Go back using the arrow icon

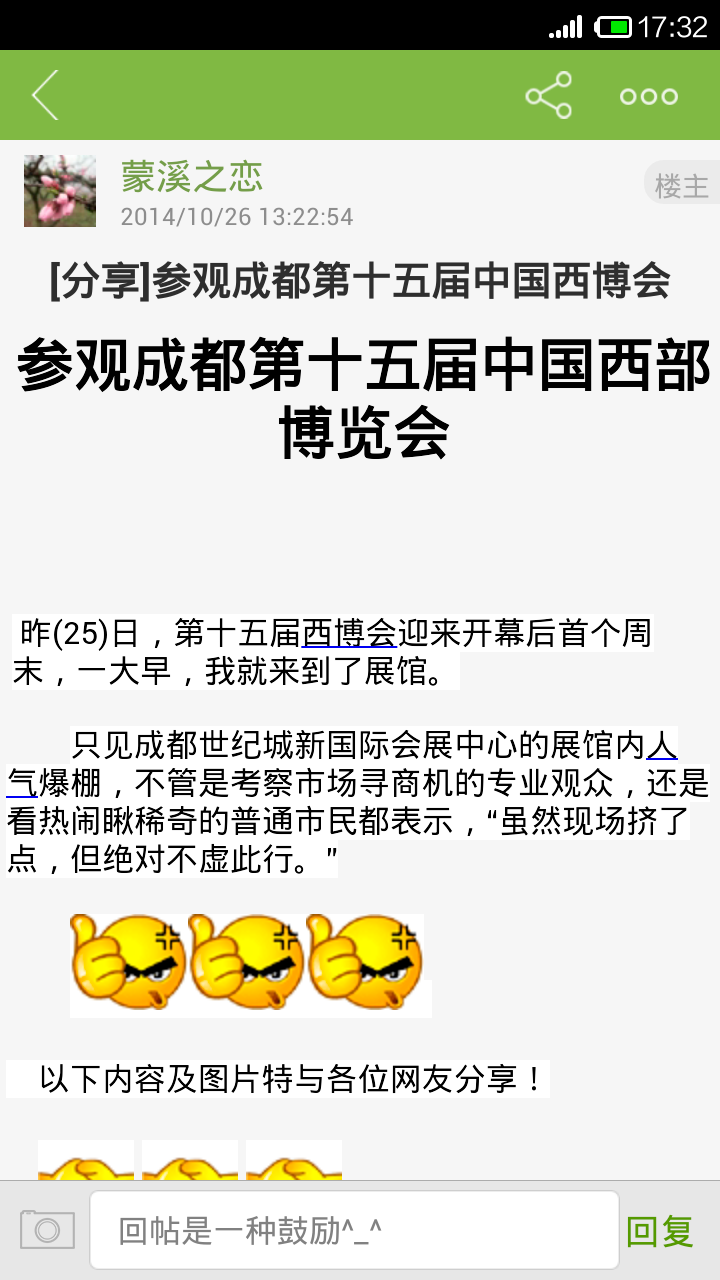pos(45,96)
